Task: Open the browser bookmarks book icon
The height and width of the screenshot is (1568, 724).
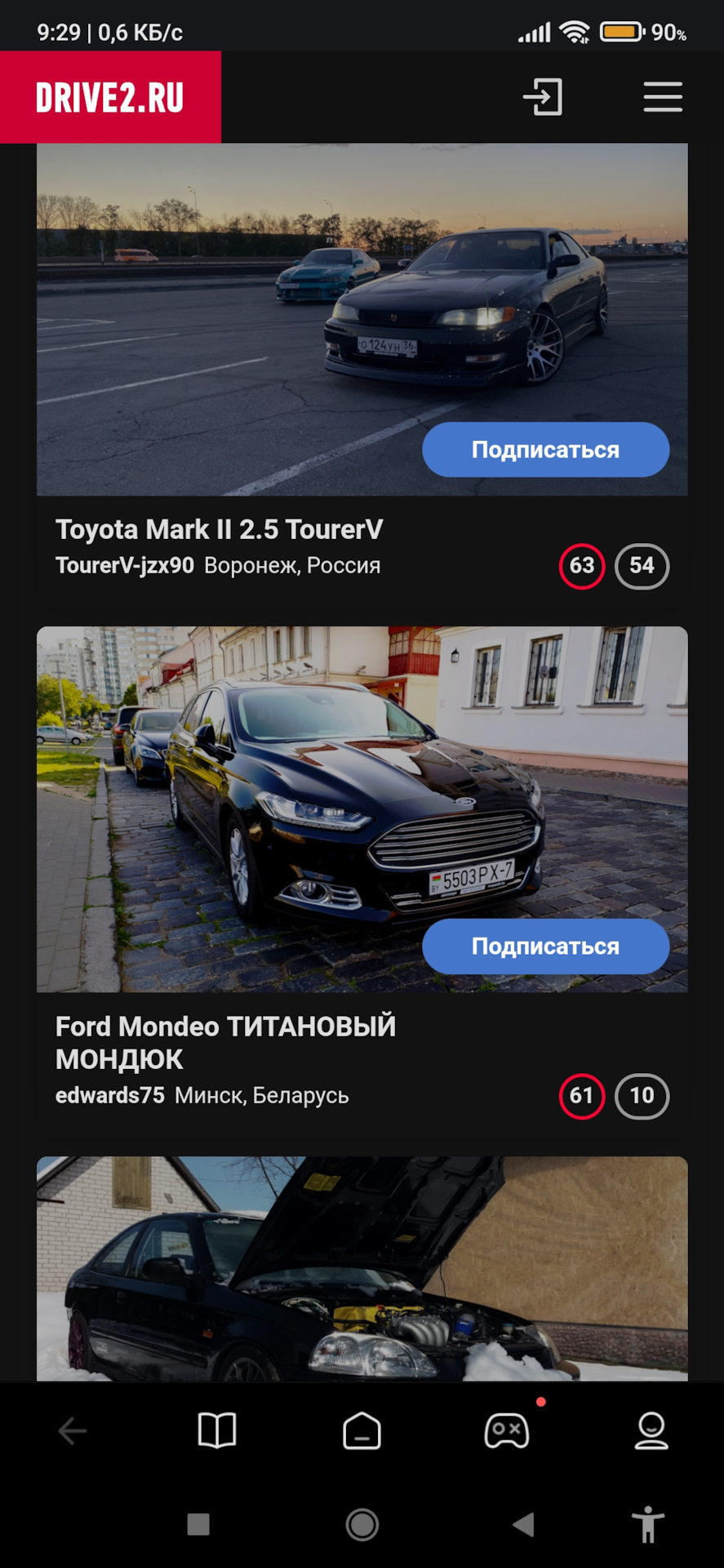Action: pos(217,1431)
